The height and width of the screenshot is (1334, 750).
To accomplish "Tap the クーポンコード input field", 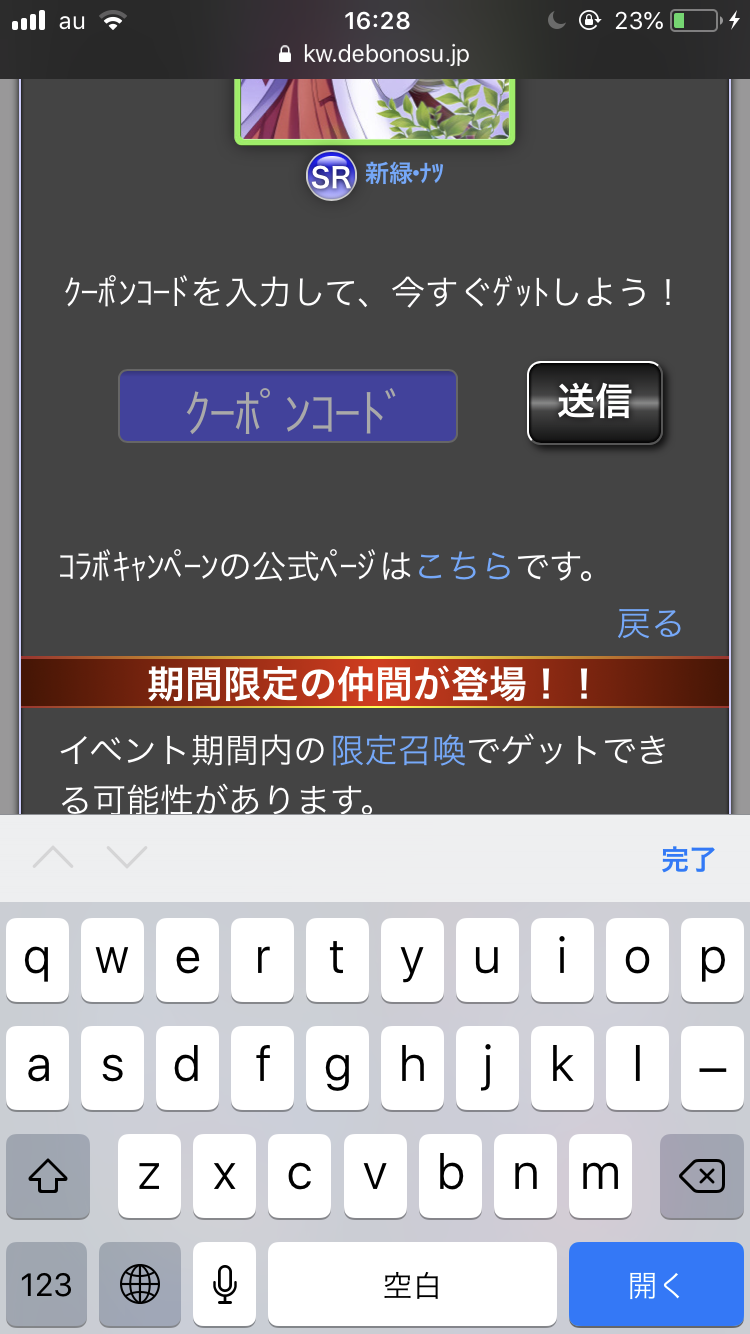I will click(x=288, y=406).
